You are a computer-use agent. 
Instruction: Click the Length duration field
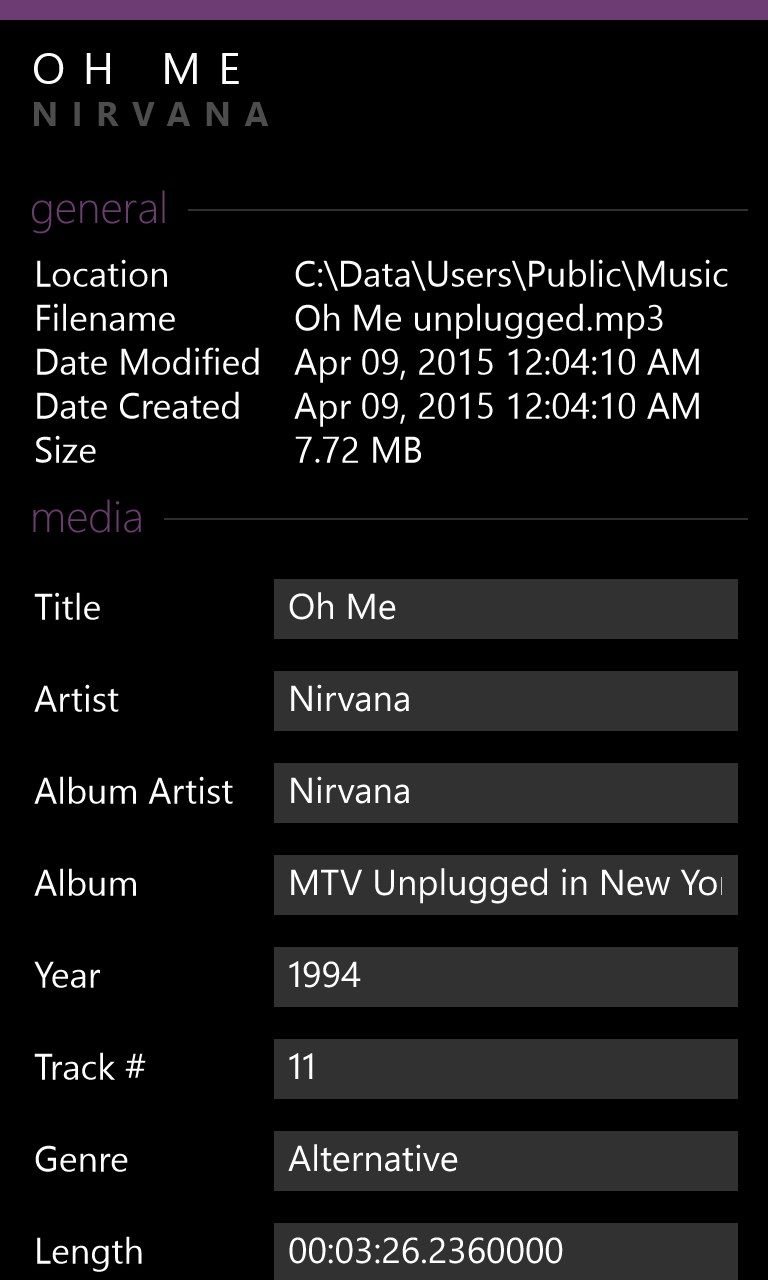click(x=504, y=1250)
